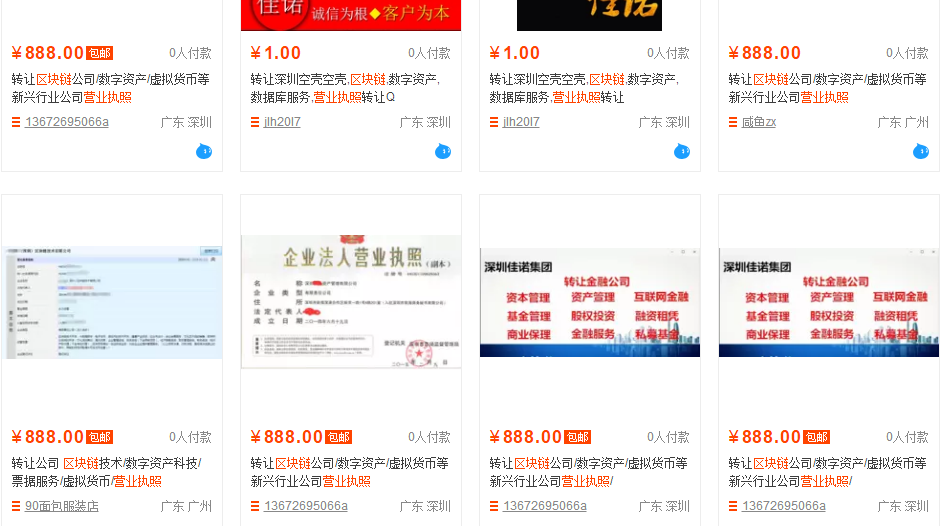
Task: Open seller 90面包服装店's shop link
Action: pos(61,506)
